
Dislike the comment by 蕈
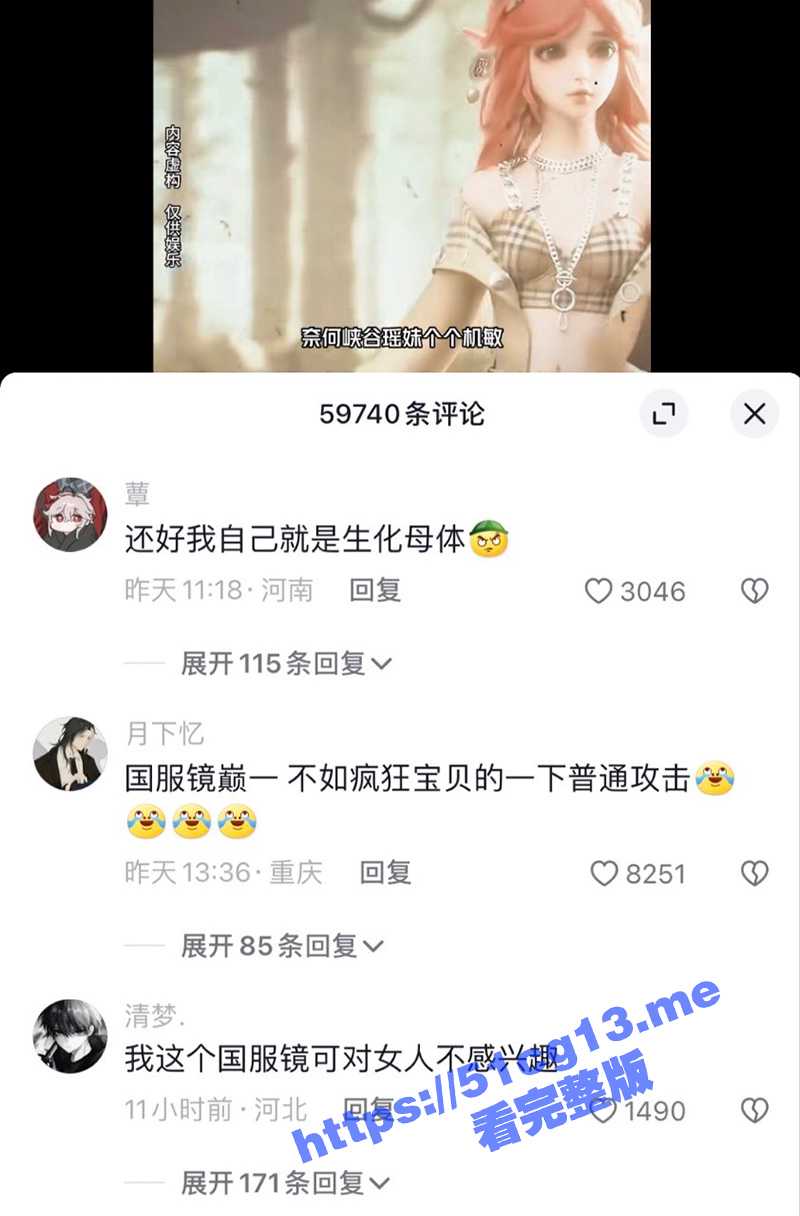click(x=754, y=591)
